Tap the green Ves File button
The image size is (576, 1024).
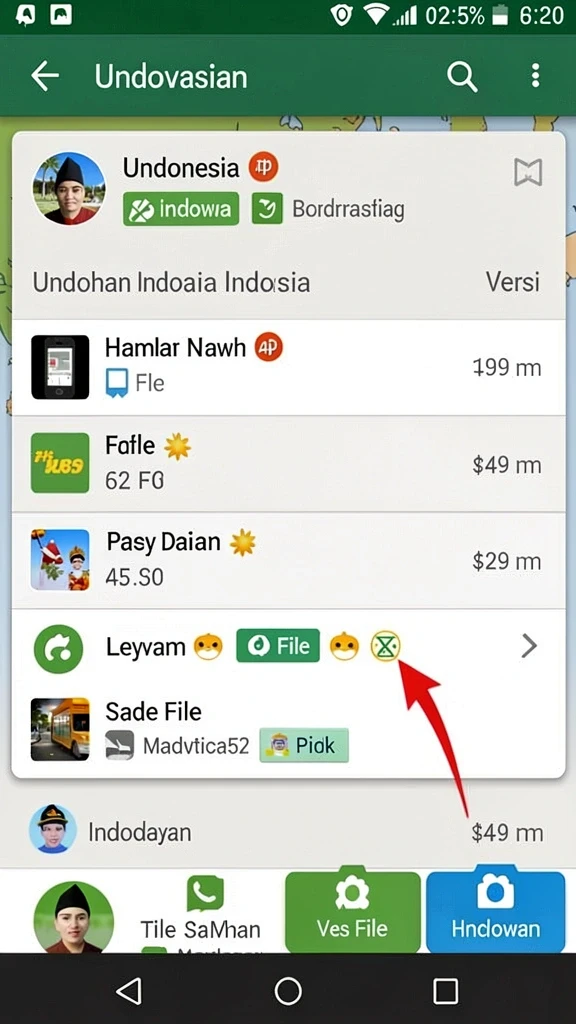coord(353,912)
